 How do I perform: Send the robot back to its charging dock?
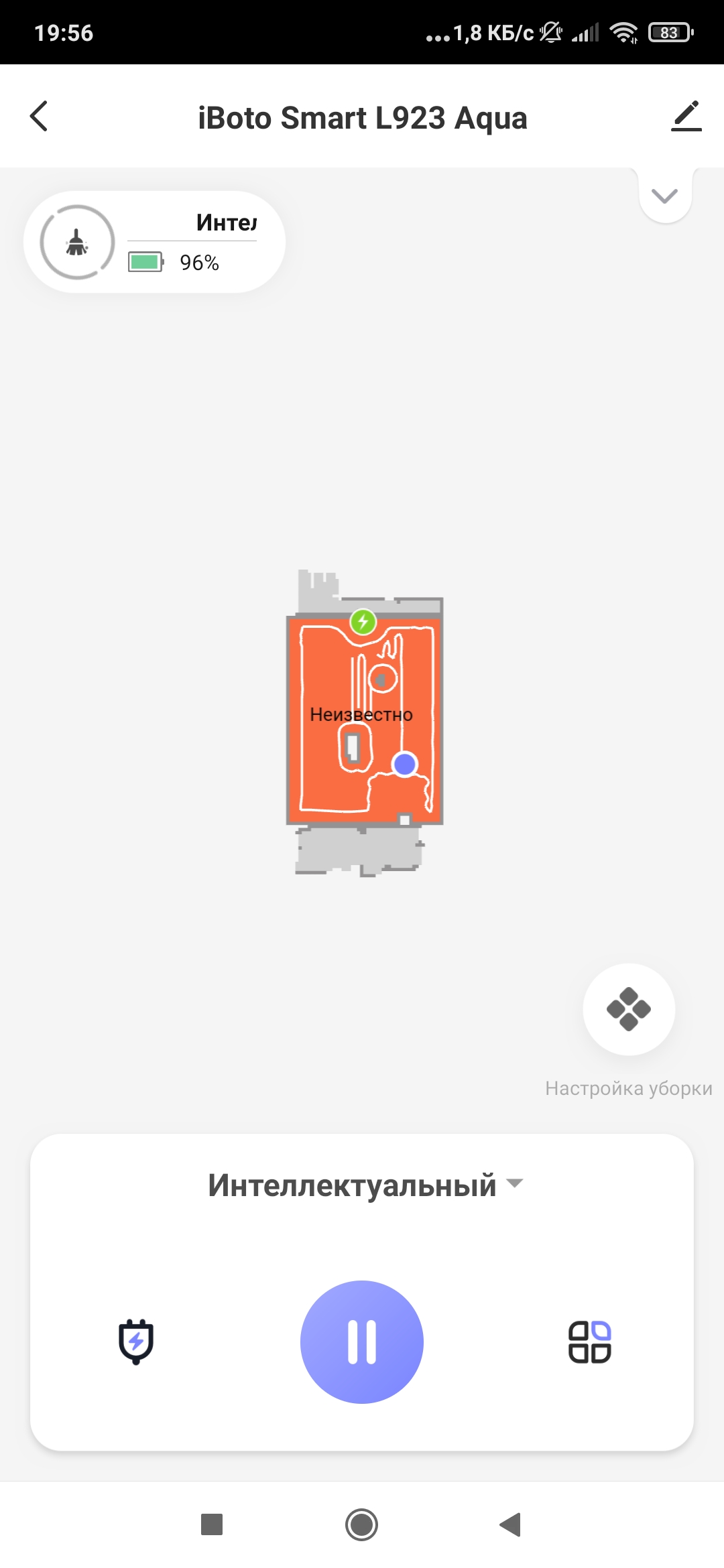coord(136,1342)
